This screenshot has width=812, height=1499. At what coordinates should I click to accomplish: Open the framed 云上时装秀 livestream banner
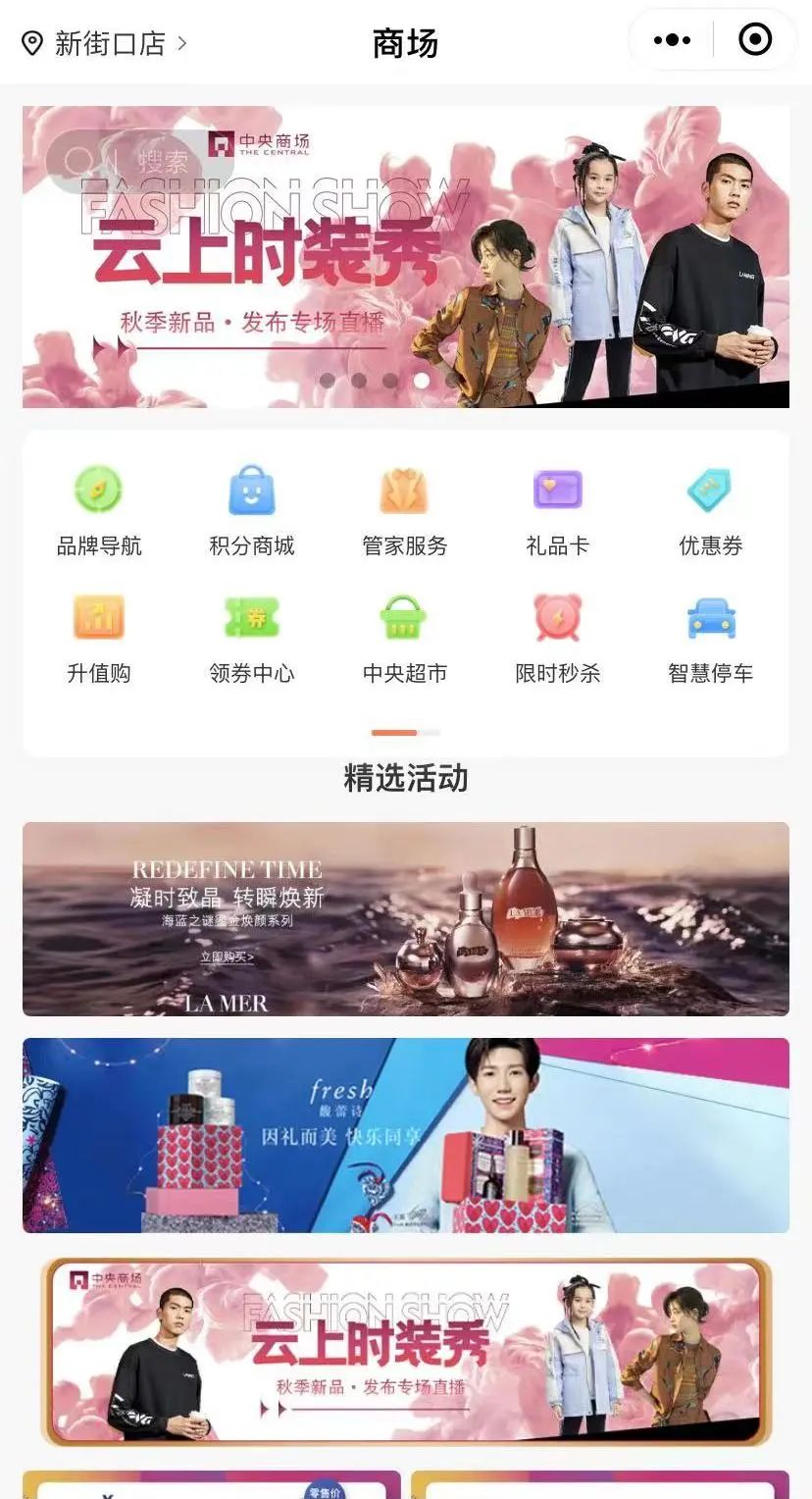(406, 1352)
